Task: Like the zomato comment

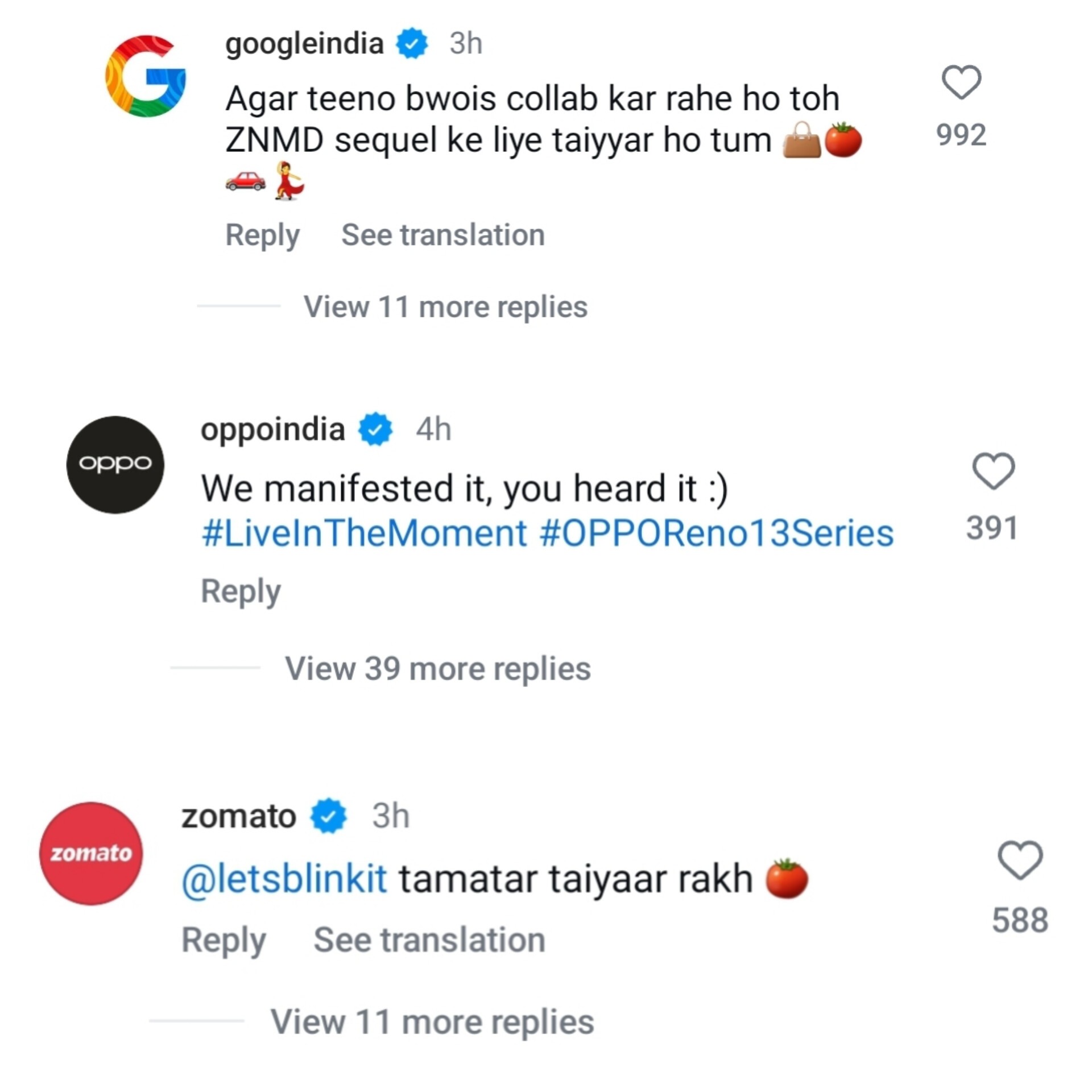Action: click(1020, 860)
